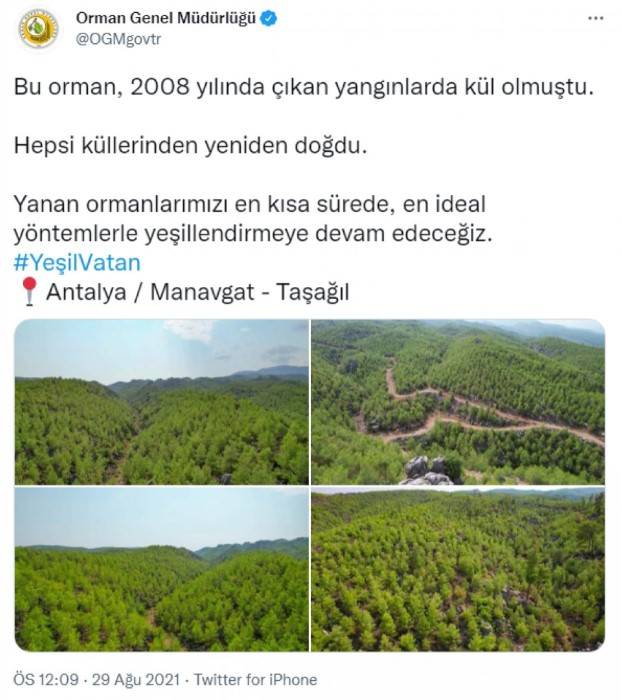
Task: Open the first photo in the tweet
Action: tap(162, 401)
